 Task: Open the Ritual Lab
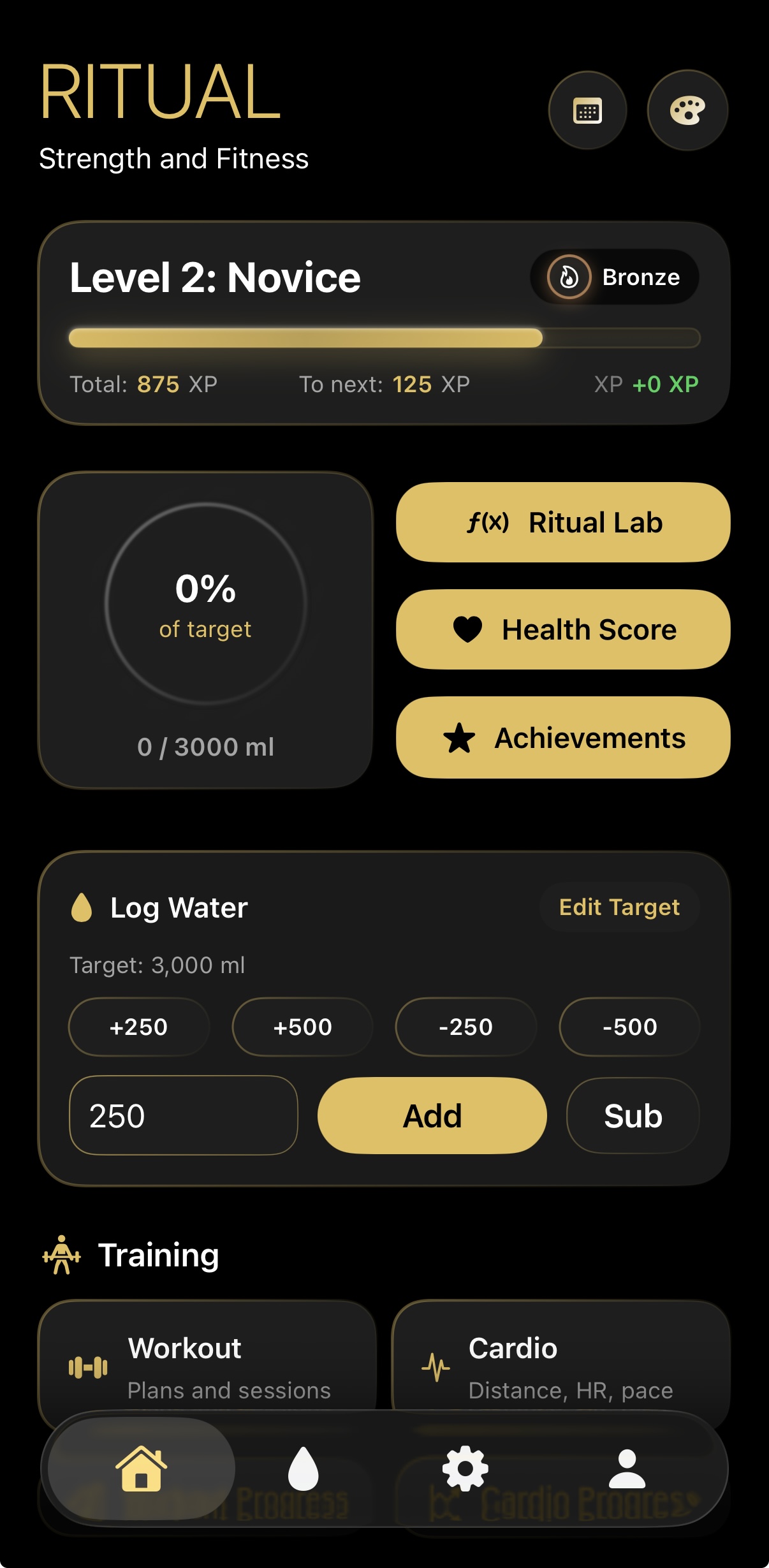pyautogui.click(x=564, y=522)
